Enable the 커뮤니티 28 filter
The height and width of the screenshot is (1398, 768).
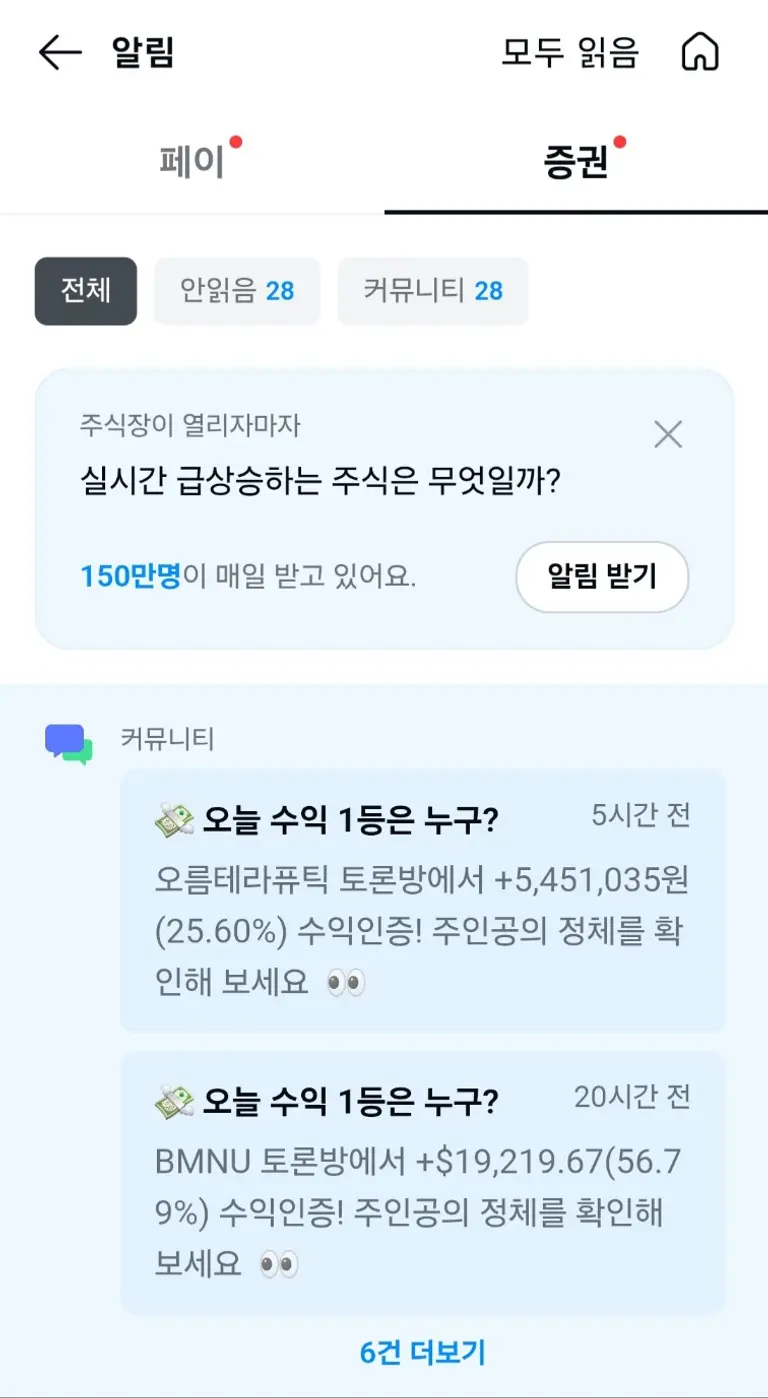[x=432, y=290]
